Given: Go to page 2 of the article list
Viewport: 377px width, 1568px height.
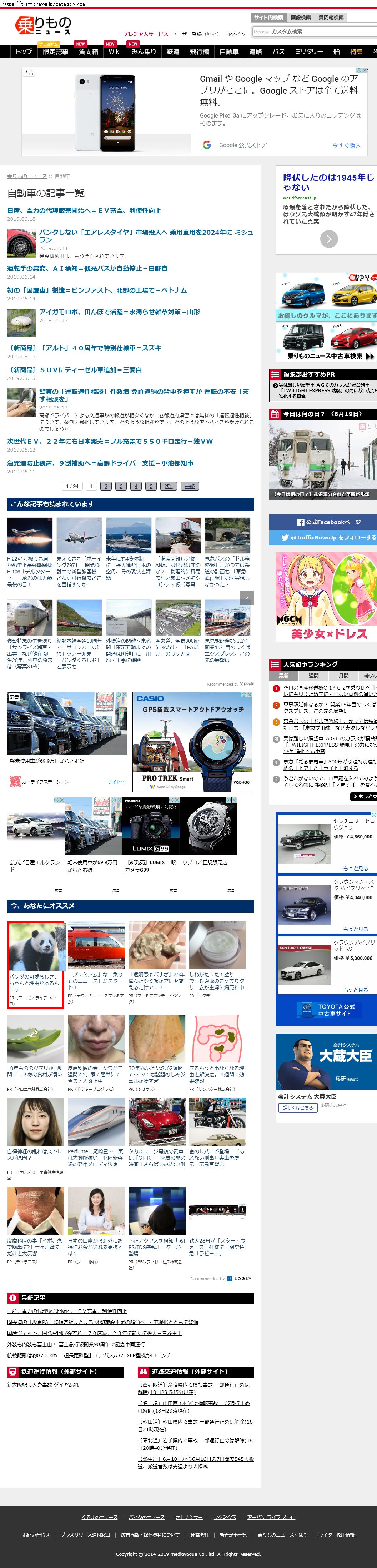Looking at the screenshot, I should [x=106, y=486].
